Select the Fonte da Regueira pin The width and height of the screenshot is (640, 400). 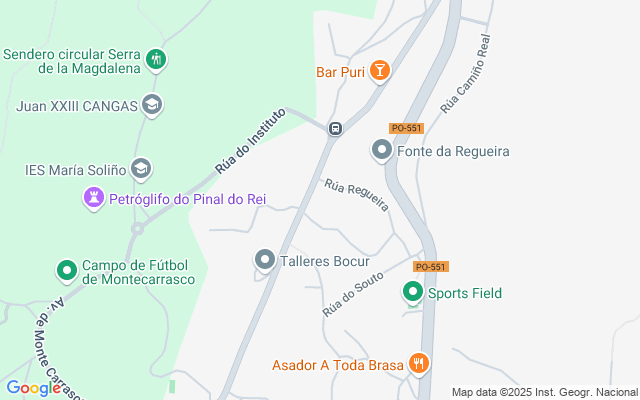pyautogui.click(x=381, y=151)
